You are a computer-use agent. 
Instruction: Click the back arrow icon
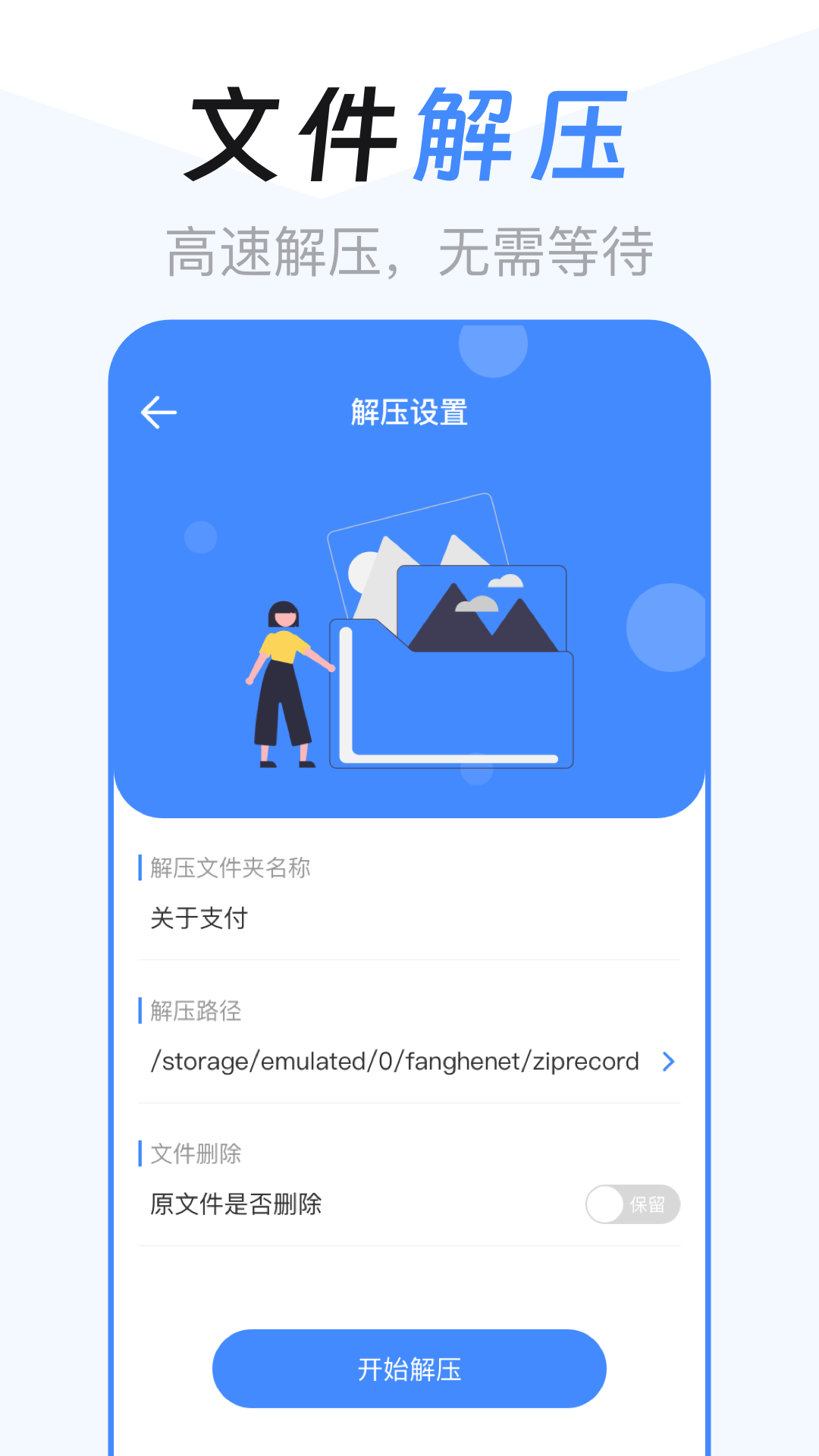click(x=158, y=411)
